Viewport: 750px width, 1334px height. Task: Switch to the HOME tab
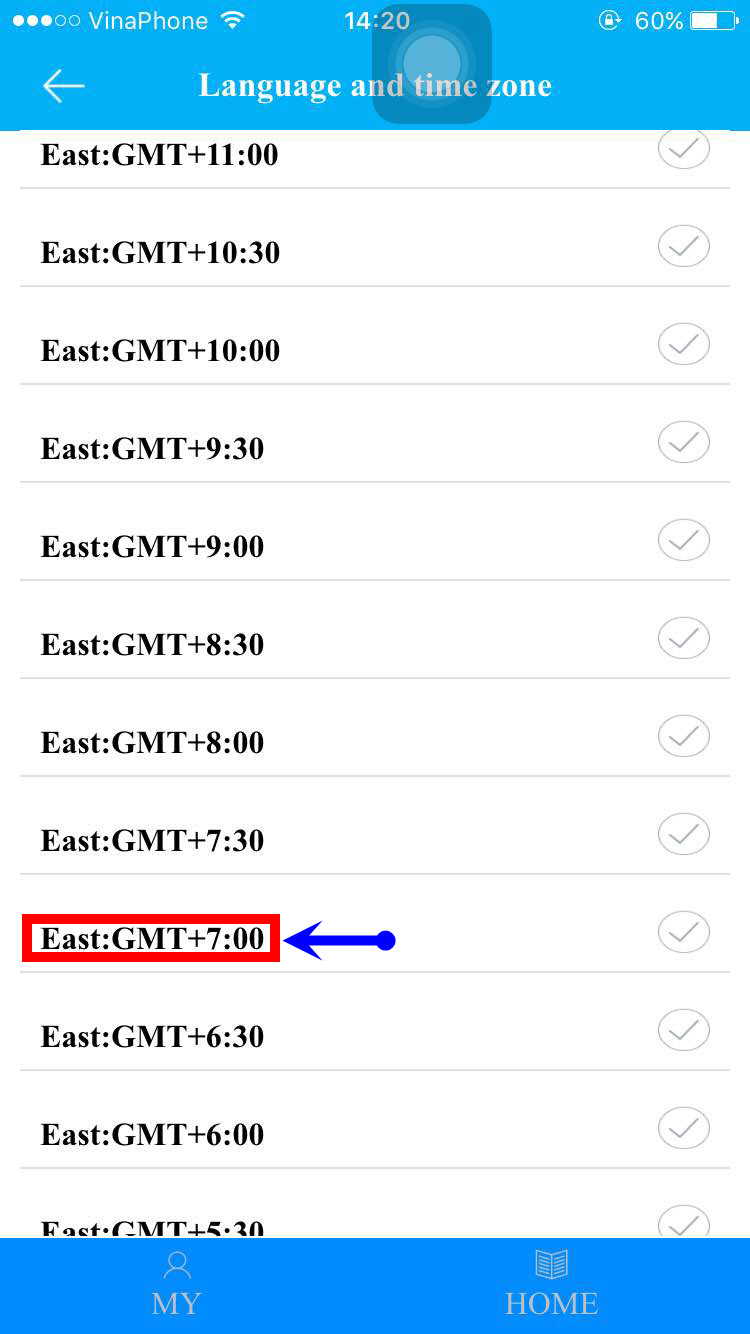coord(551,1286)
